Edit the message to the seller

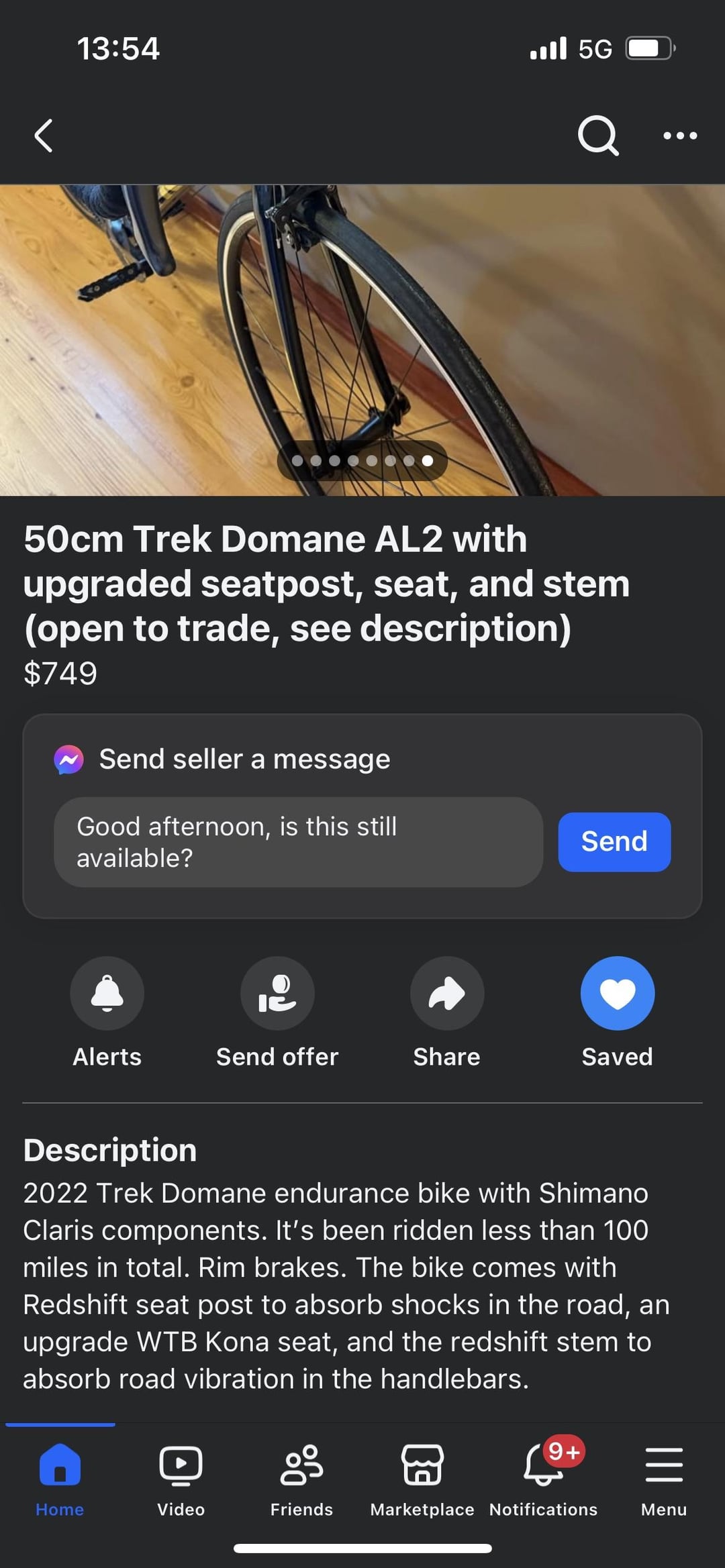(x=298, y=842)
